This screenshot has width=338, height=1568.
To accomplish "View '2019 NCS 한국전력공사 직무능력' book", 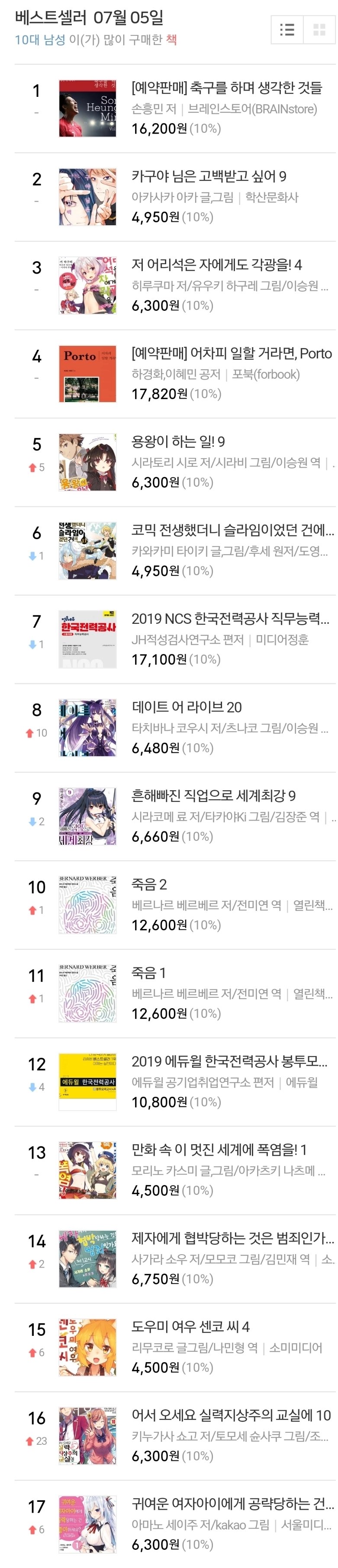I will [230, 619].
